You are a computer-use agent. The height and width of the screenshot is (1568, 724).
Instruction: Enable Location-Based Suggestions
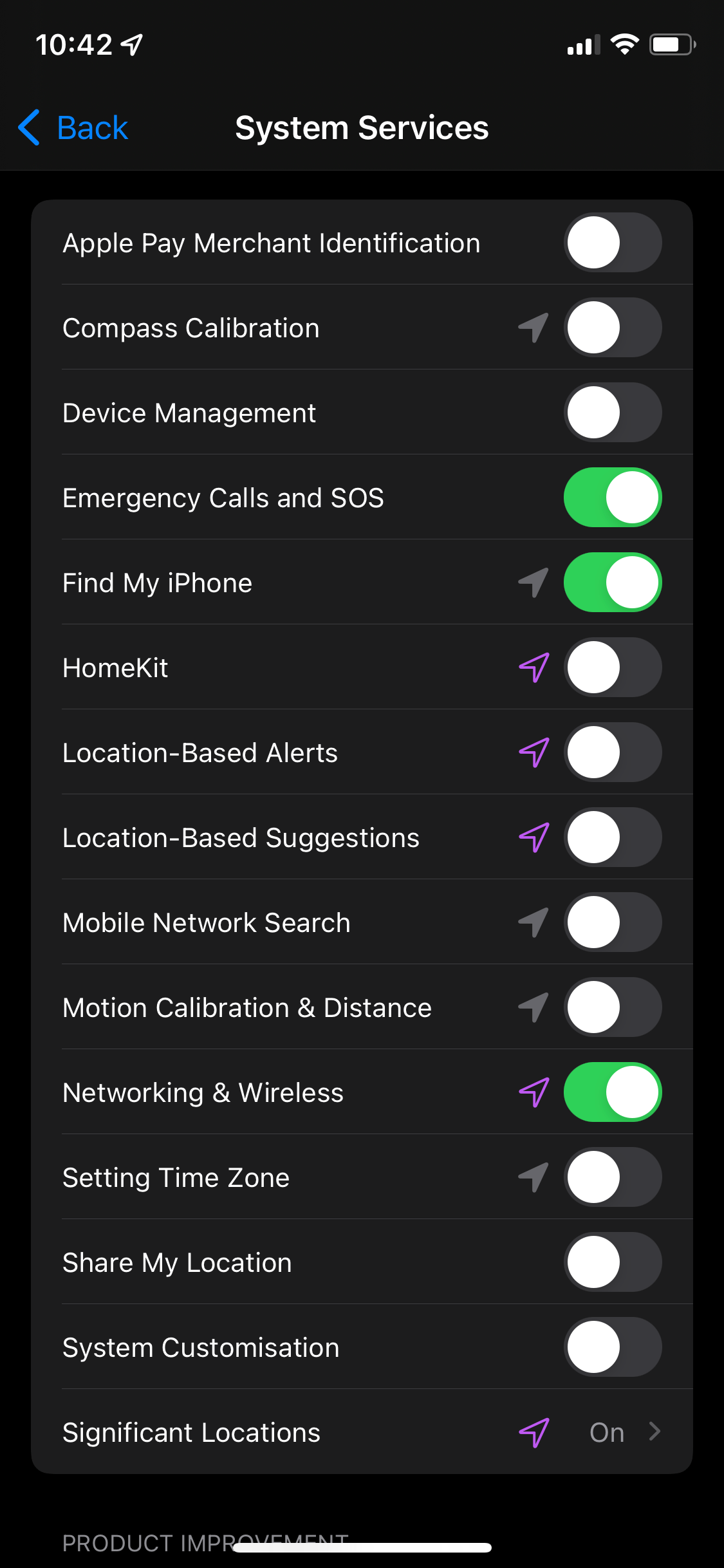point(613,837)
